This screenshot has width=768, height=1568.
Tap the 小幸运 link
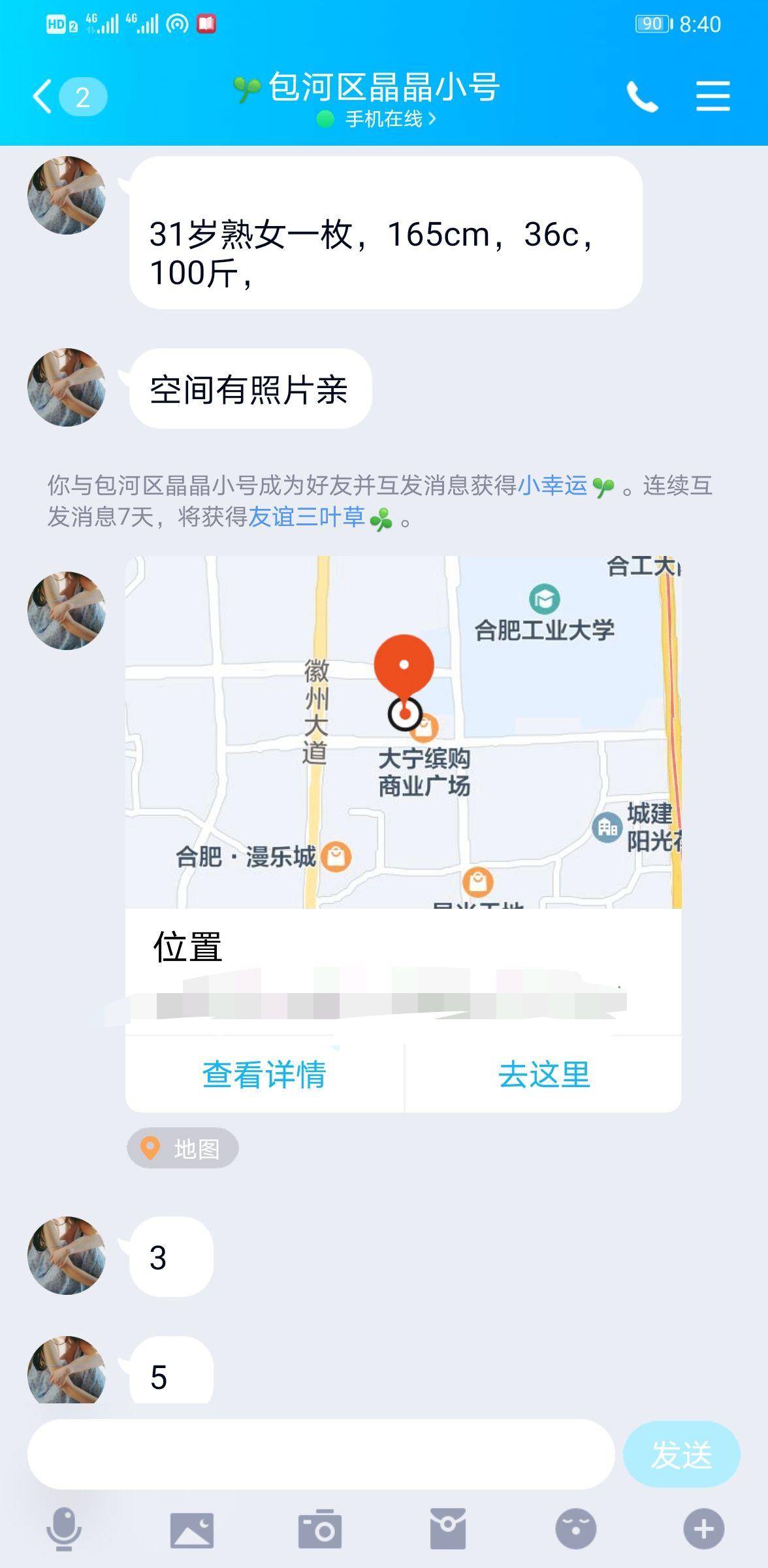pyautogui.click(x=552, y=485)
